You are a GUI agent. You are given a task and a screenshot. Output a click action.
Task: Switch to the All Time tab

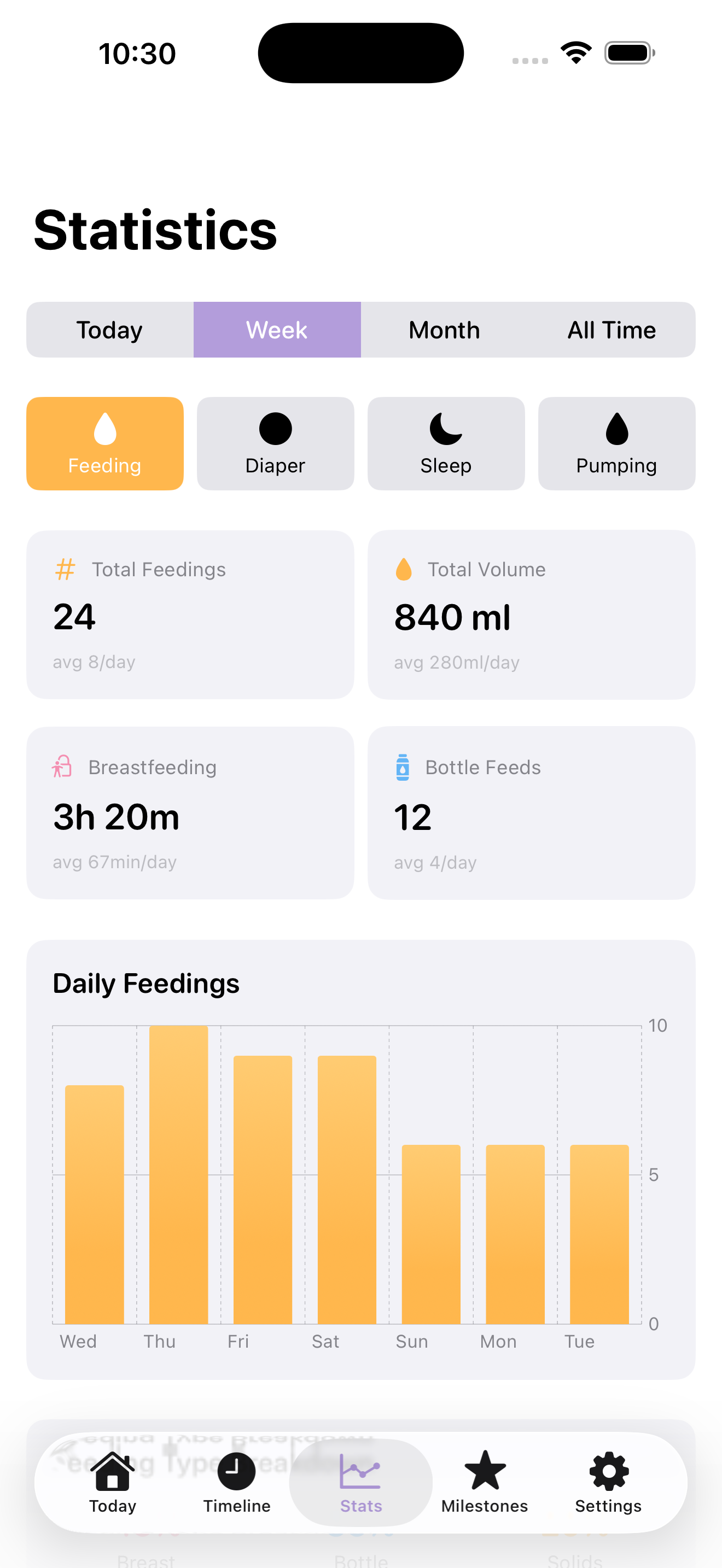click(x=611, y=330)
